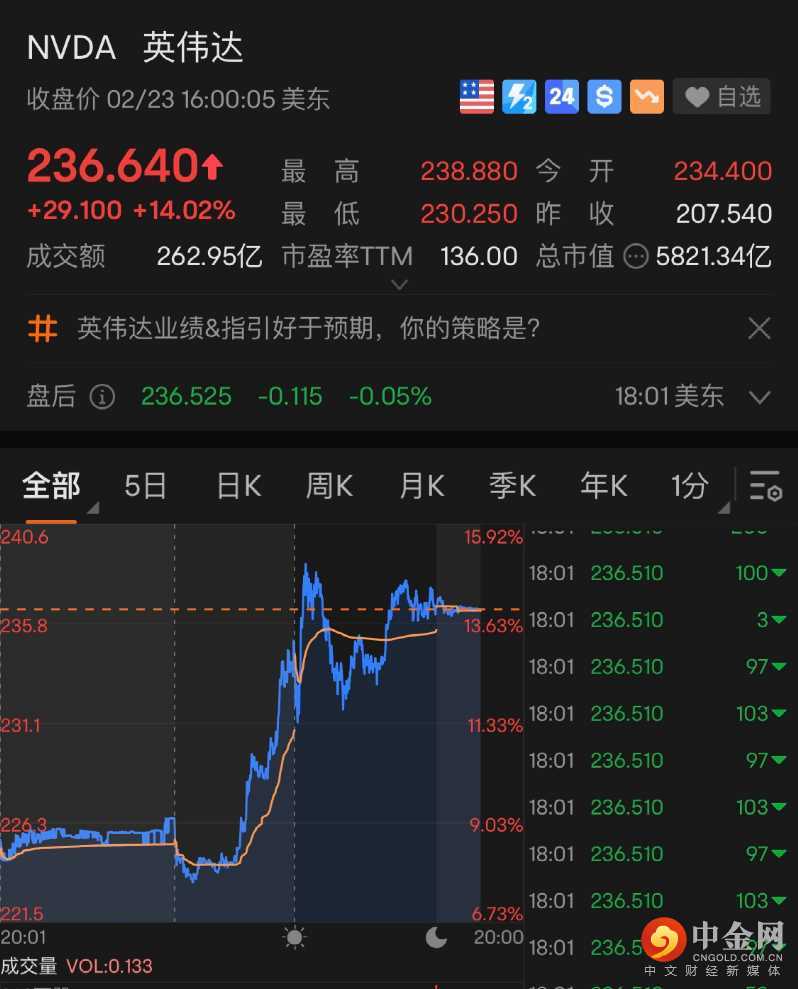Add NVDA to 自选 watchlist
The height and width of the screenshot is (989, 798).
pos(722,97)
